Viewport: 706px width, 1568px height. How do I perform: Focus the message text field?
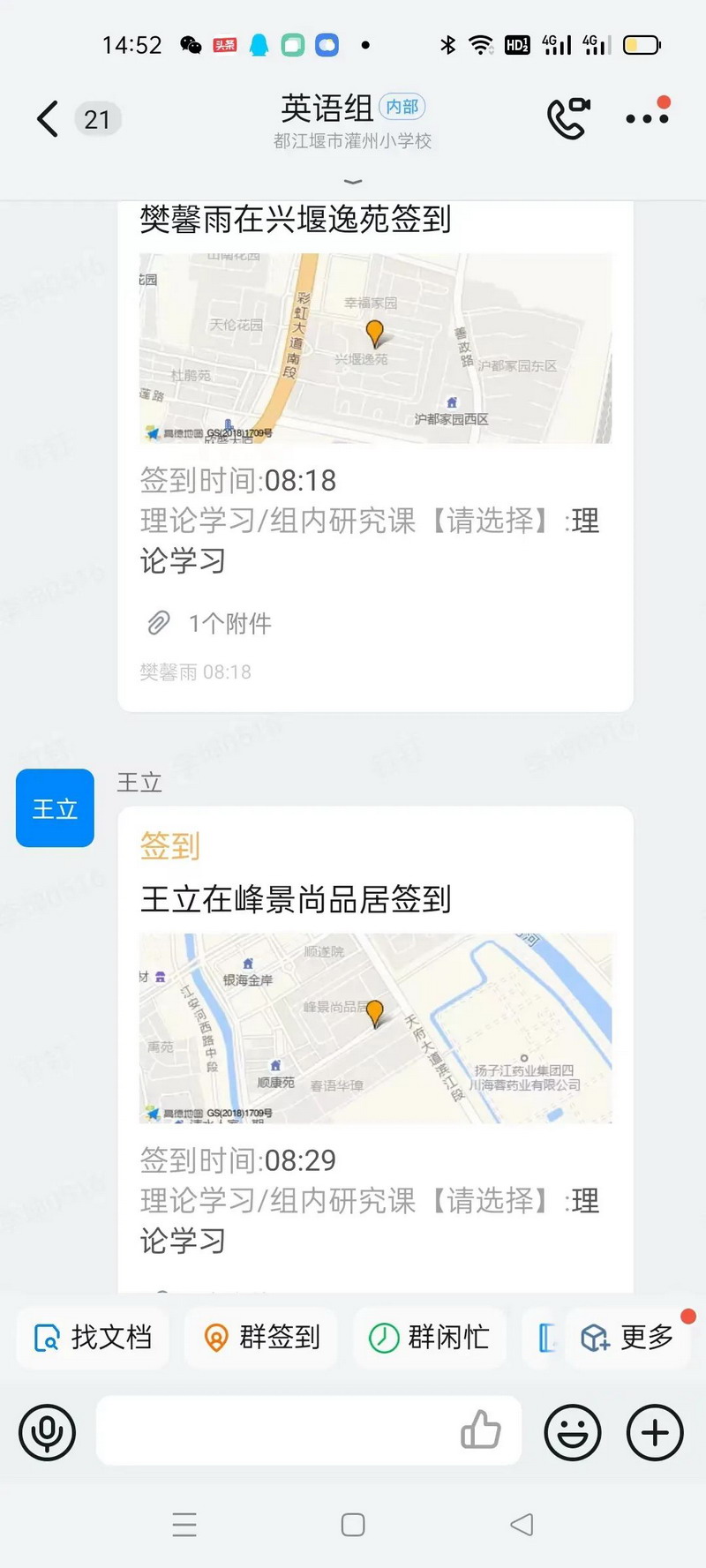click(274, 1431)
